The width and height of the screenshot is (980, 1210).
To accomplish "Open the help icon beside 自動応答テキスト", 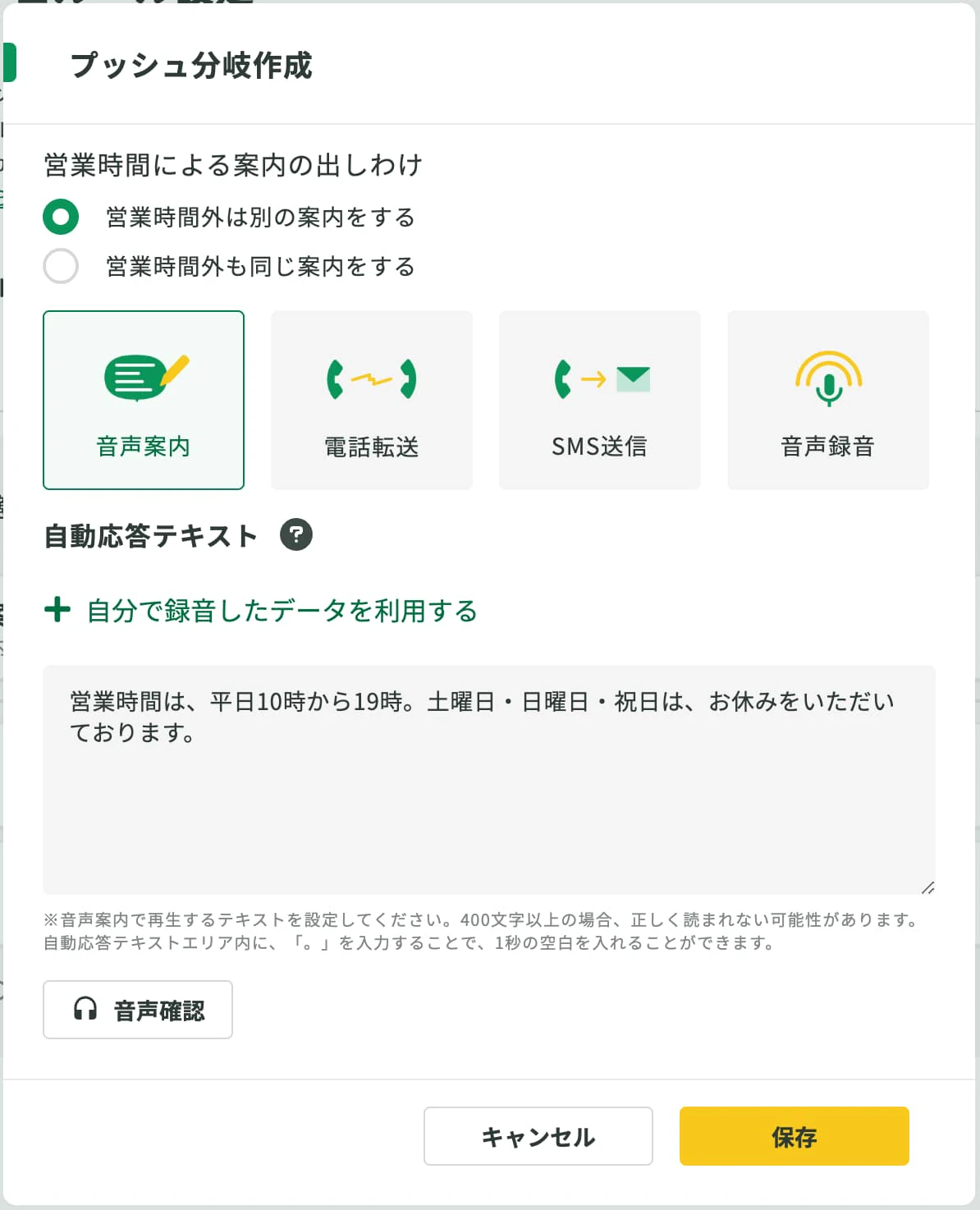I will [x=296, y=535].
